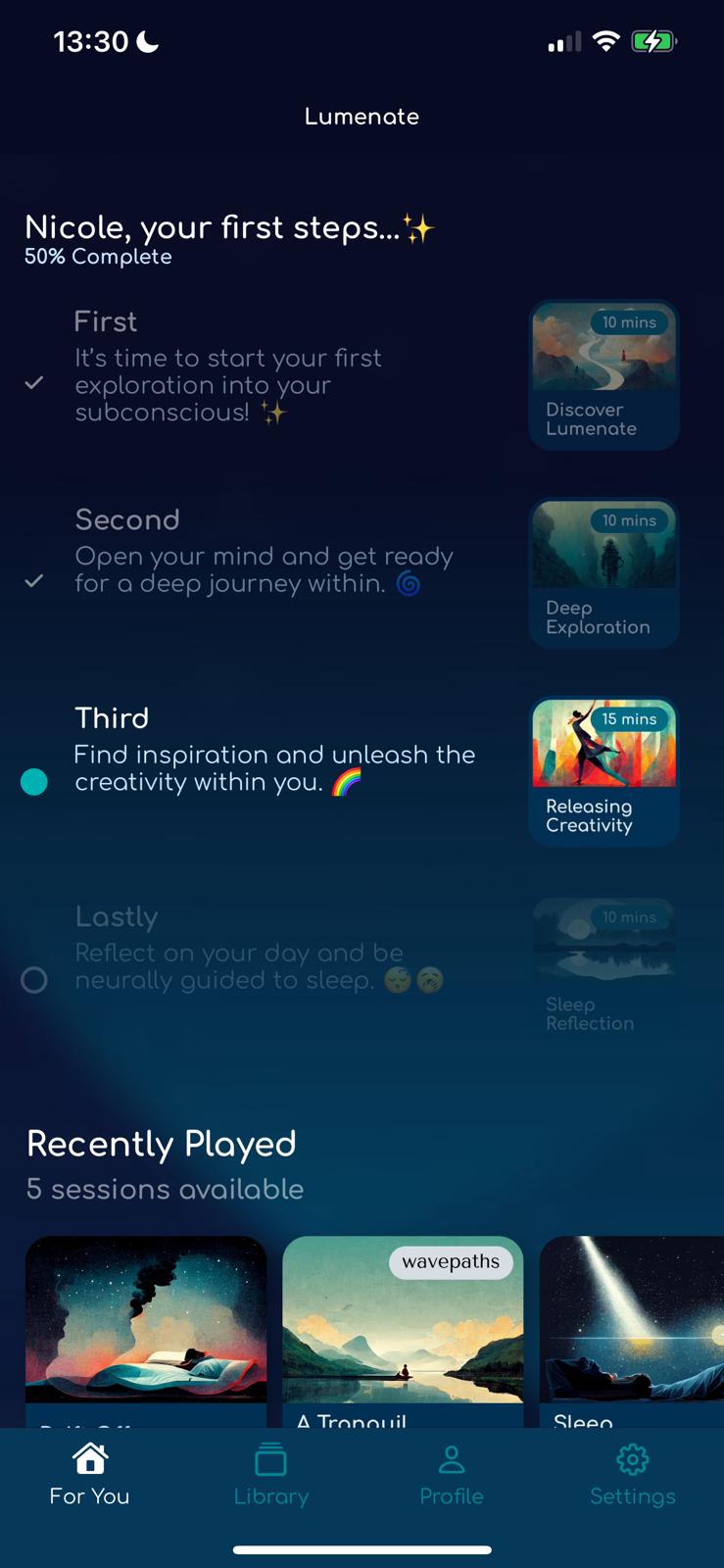Open the 'A Tranquil' session thumbnail
This screenshot has width=724, height=1568.
(x=402, y=1323)
